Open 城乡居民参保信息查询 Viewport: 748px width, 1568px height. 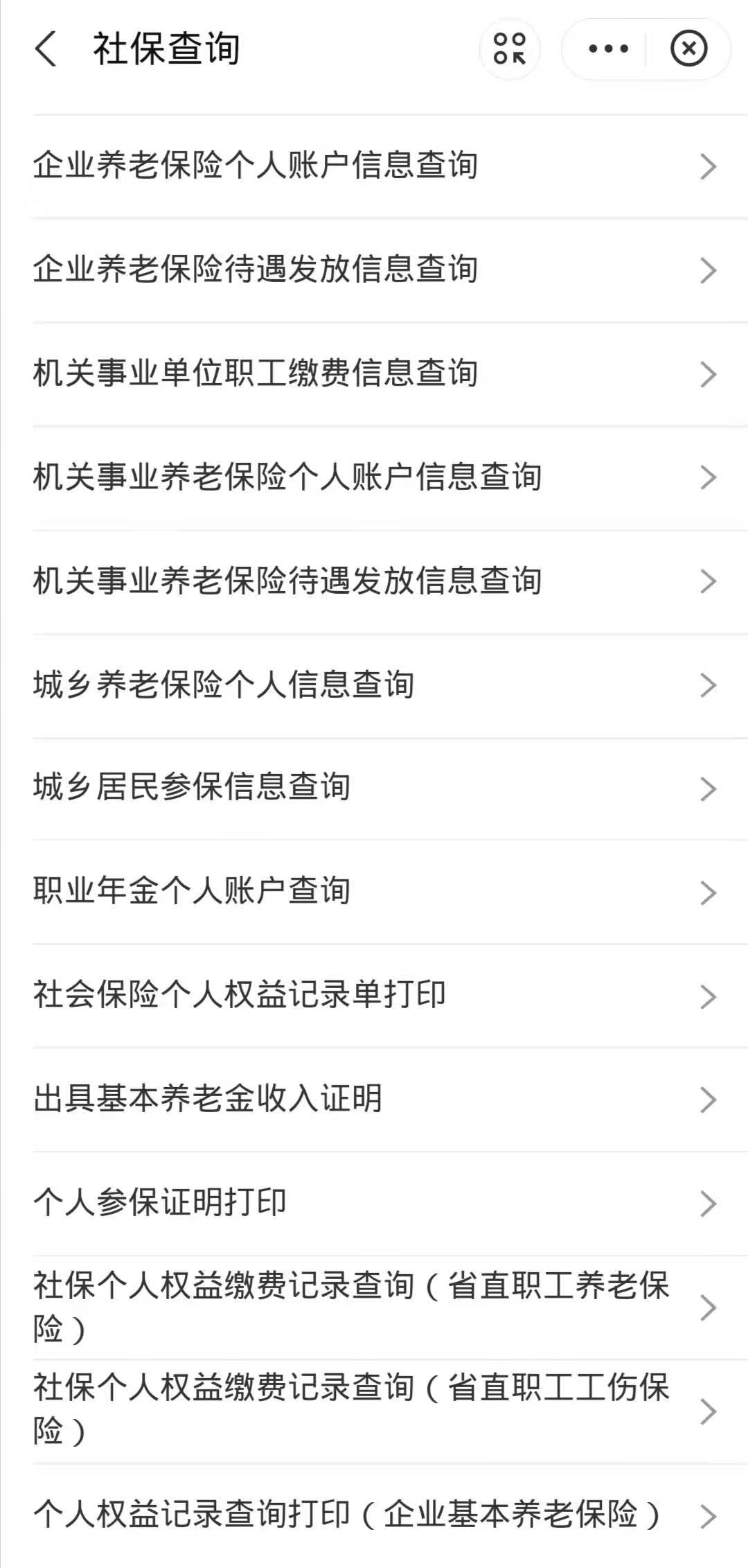[x=374, y=789]
